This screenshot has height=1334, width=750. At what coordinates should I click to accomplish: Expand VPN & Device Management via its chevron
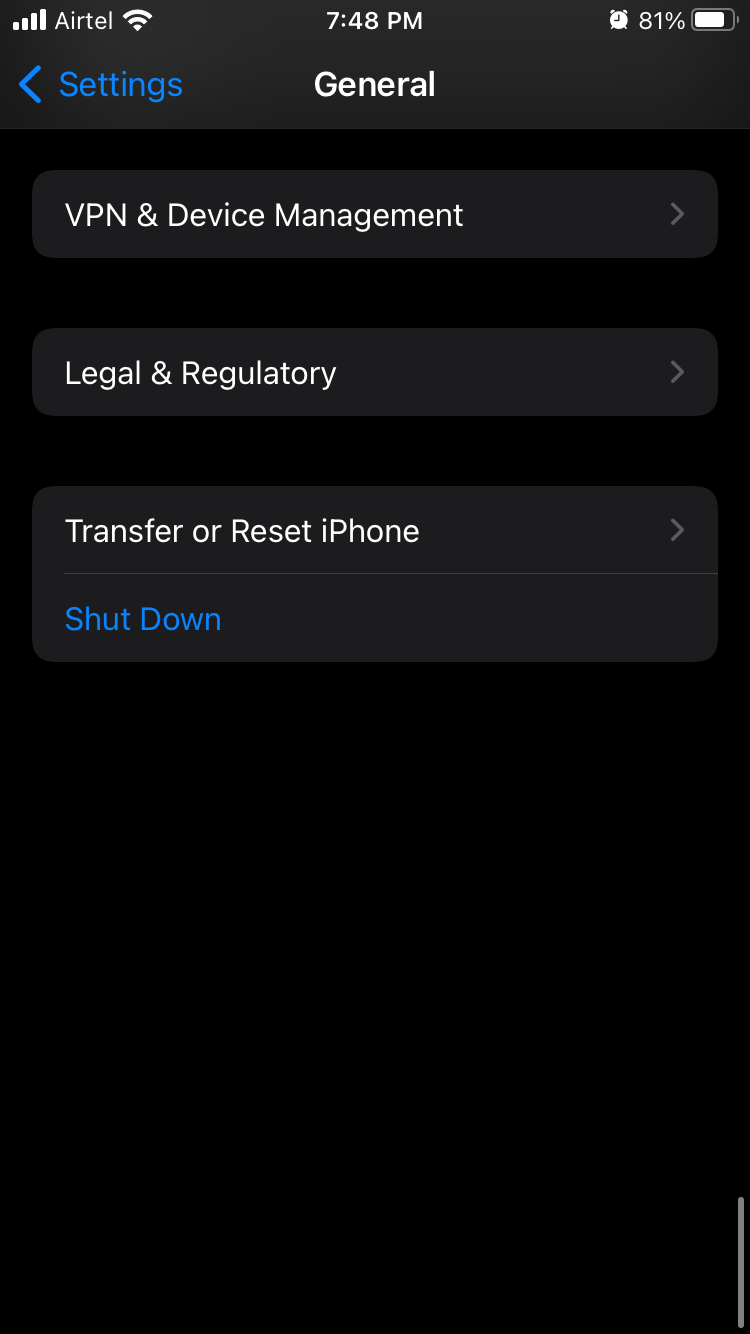coord(677,213)
